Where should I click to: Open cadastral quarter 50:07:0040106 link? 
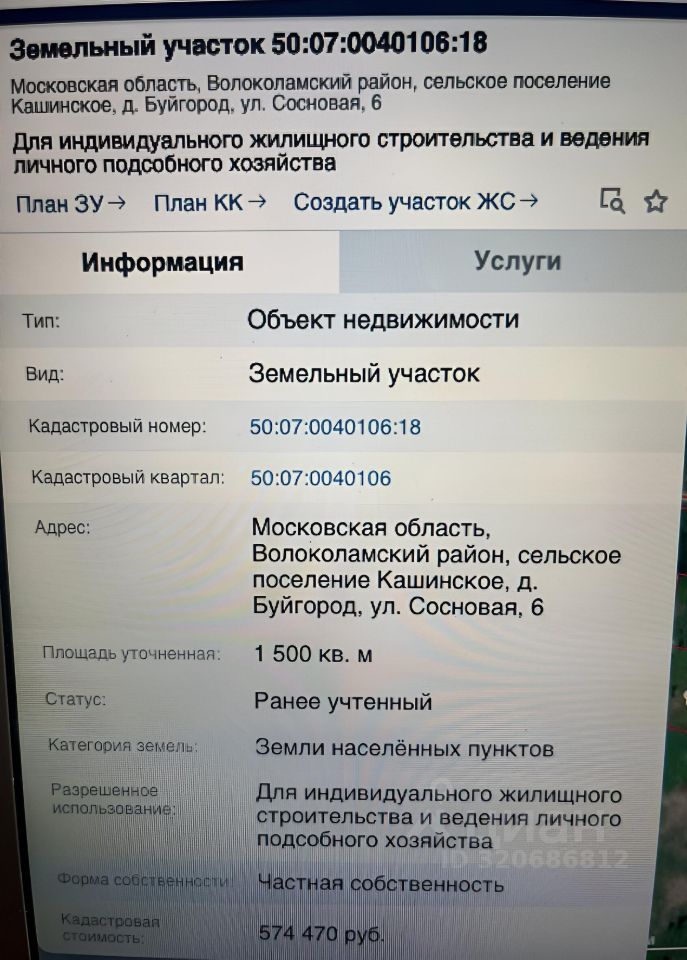point(320,478)
